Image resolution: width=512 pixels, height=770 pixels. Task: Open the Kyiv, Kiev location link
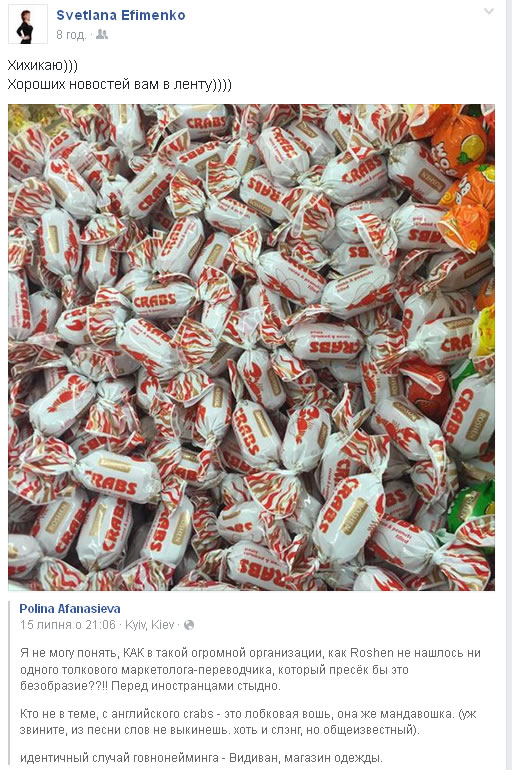[x=150, y=625]
